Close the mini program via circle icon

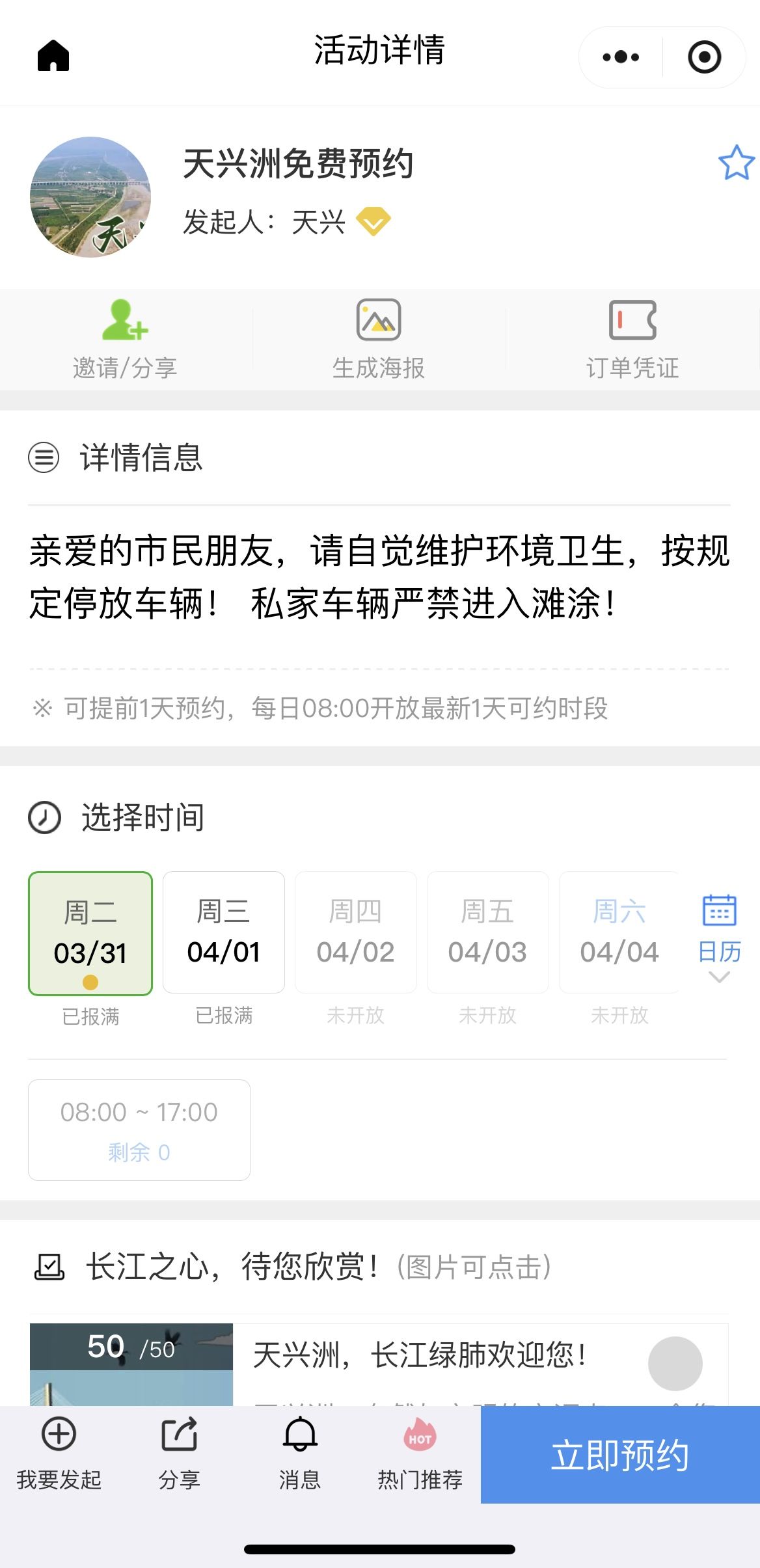[704, 57]
